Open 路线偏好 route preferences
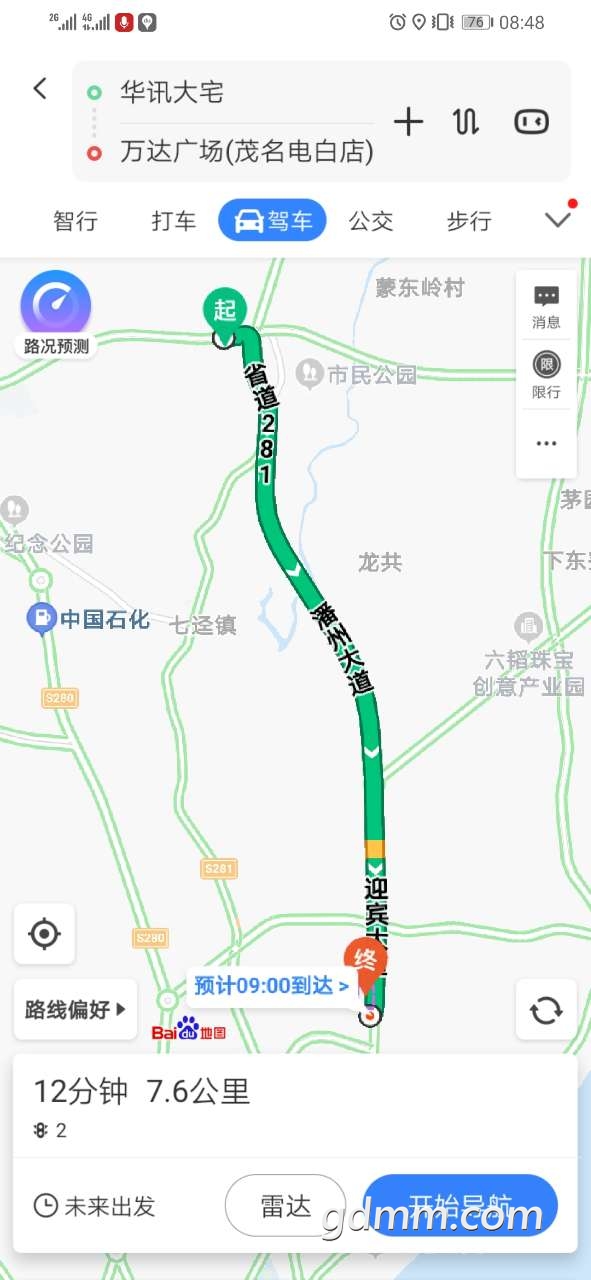Viewport: 591px width, 1280px height. click(75, 1009)
